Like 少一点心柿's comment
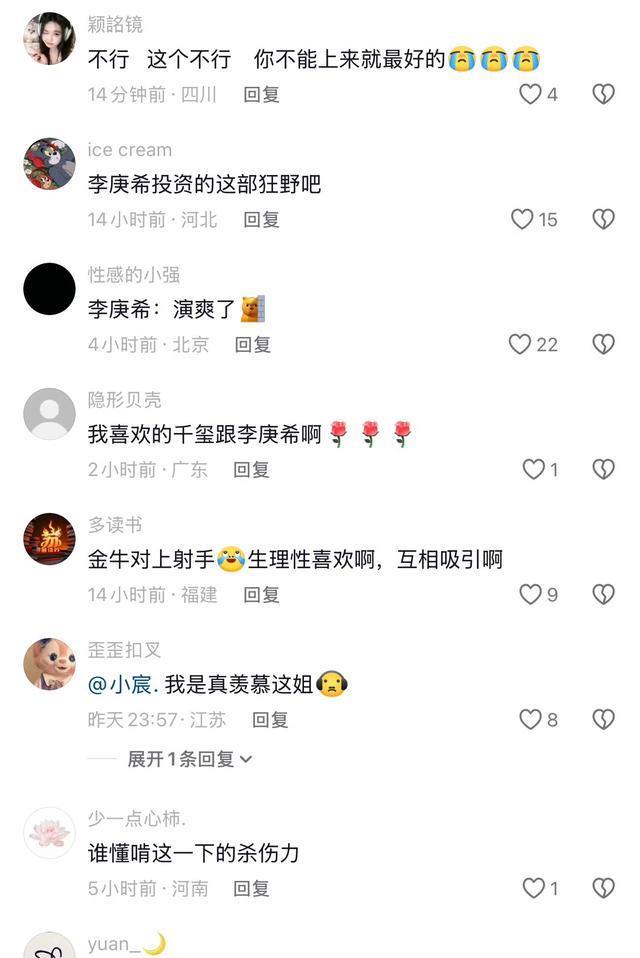 click(534, 888)
